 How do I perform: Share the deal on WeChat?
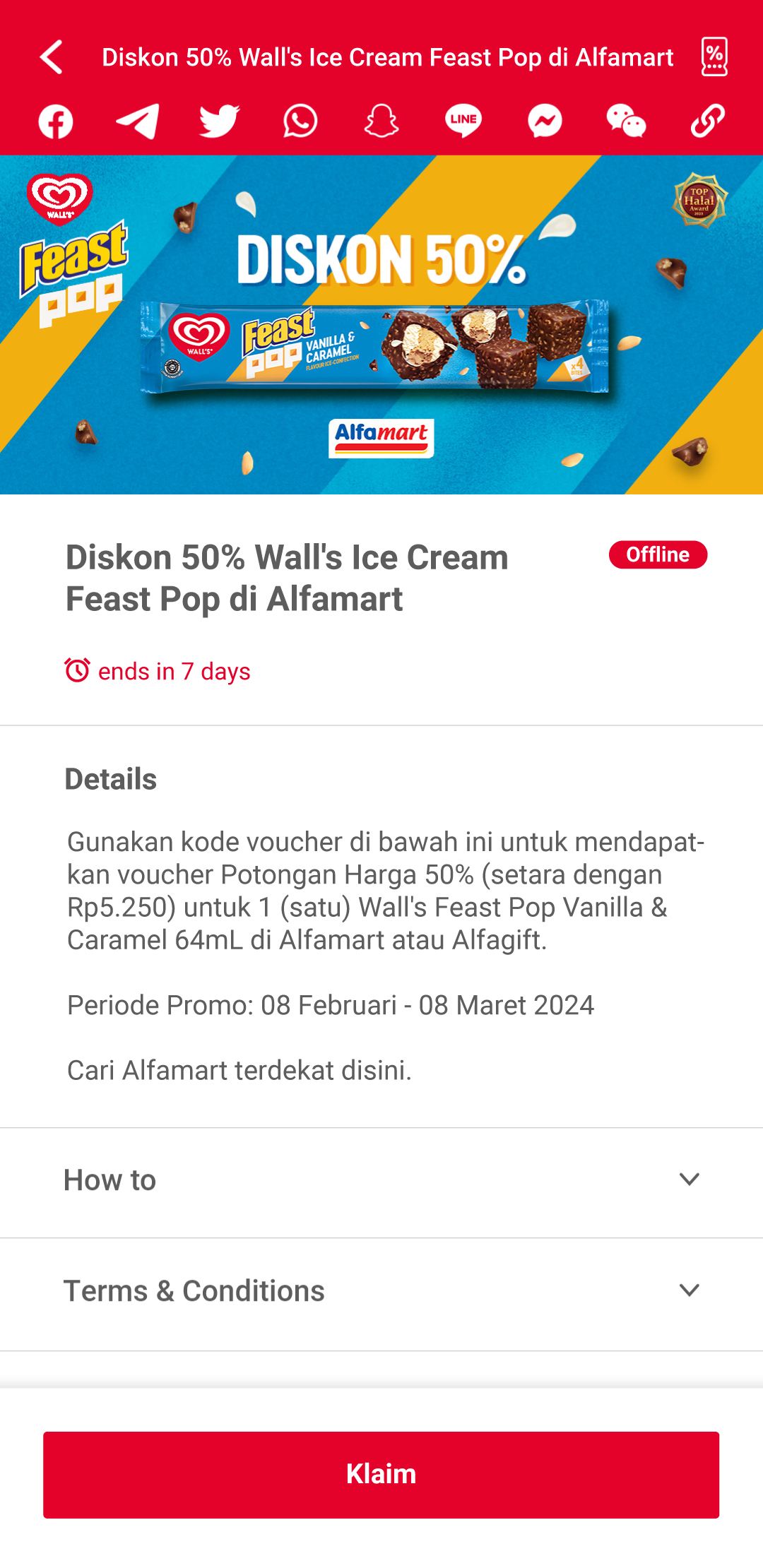pyautogui.click(x=626, y=121)
